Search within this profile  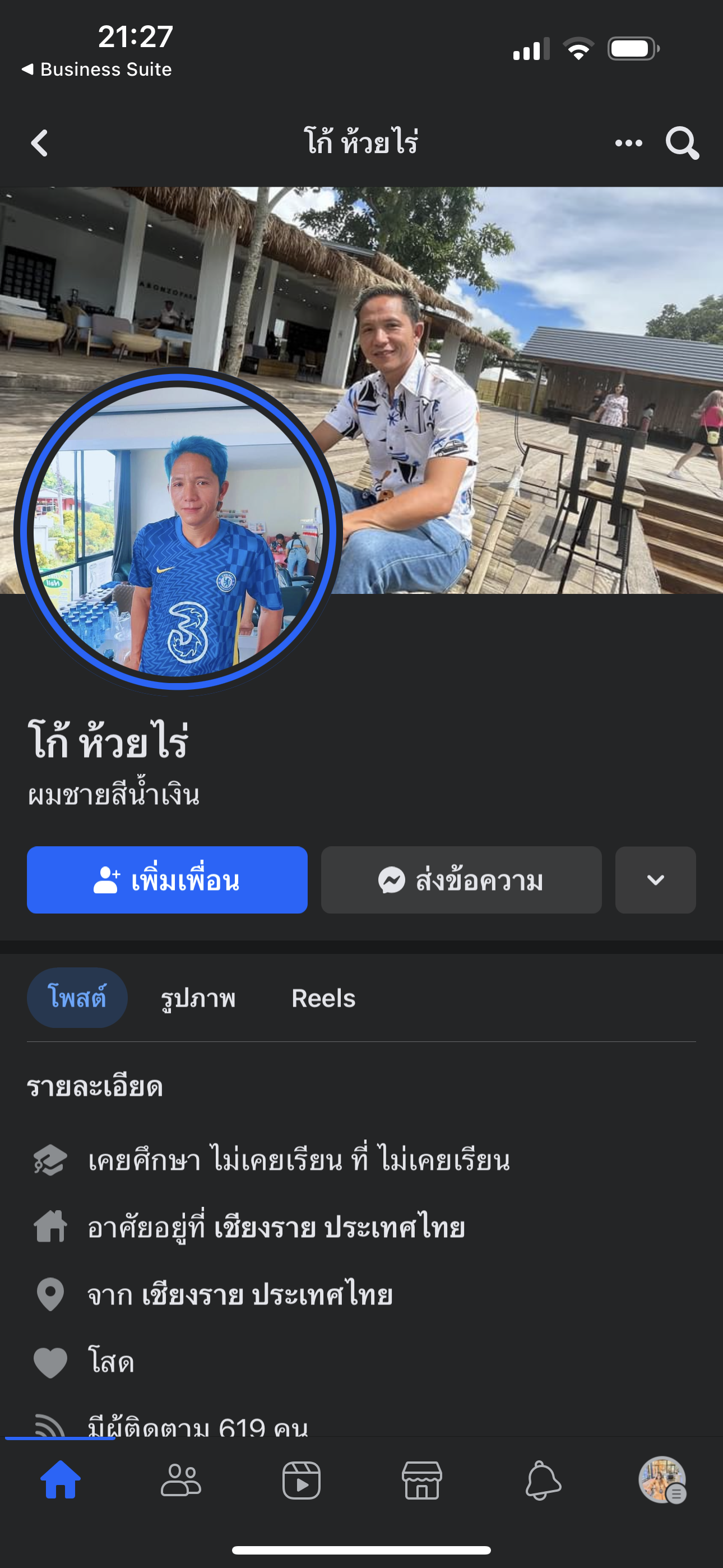[682, 143]
